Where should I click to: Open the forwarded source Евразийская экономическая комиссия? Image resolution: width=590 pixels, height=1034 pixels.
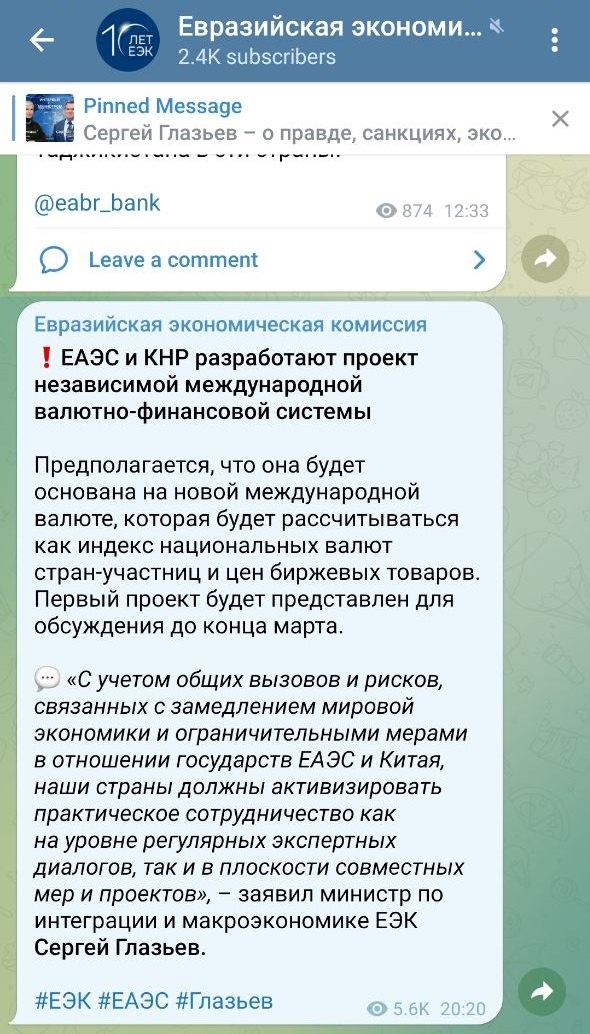231,324
